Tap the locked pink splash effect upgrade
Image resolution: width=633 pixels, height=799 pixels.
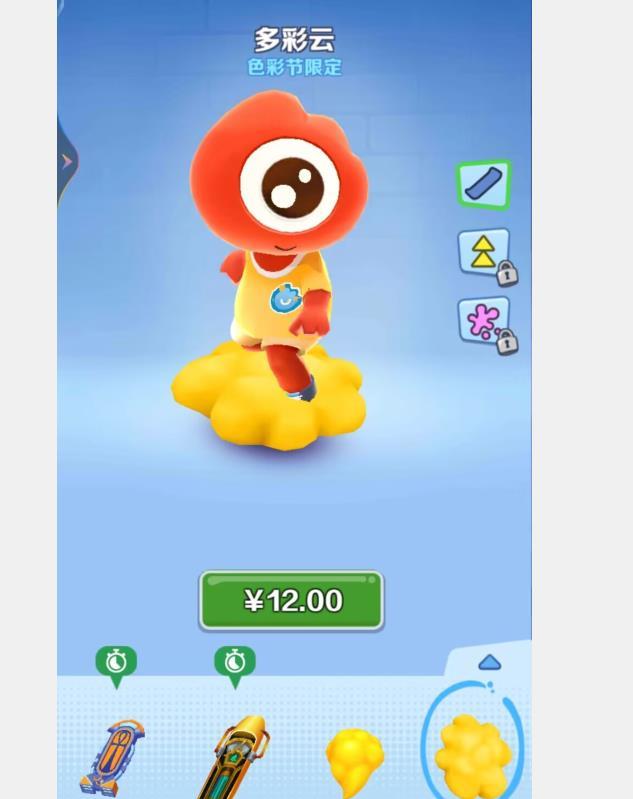(x=484, y=320)
